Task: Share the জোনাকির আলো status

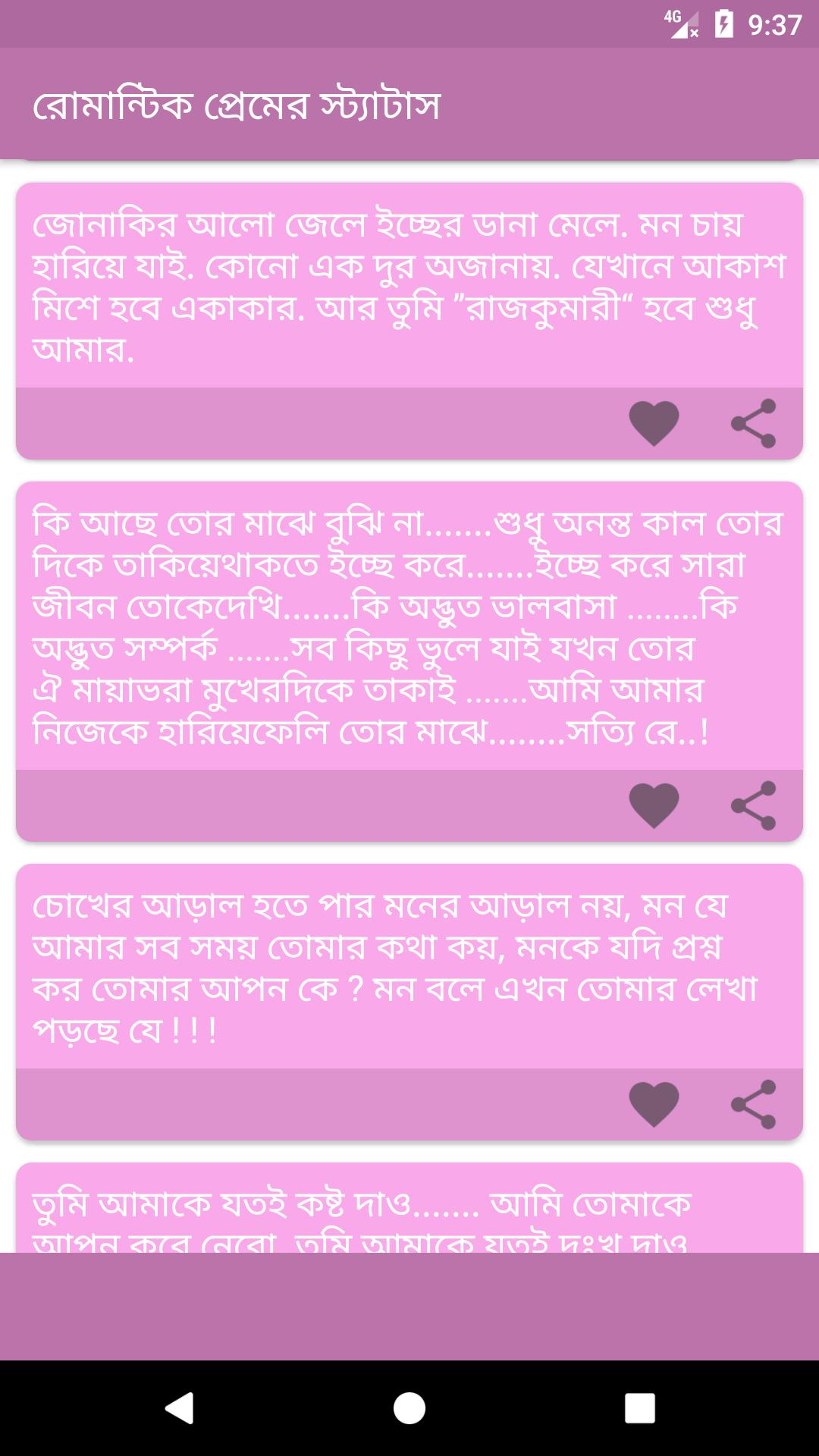Action: (x=753, y=423)
